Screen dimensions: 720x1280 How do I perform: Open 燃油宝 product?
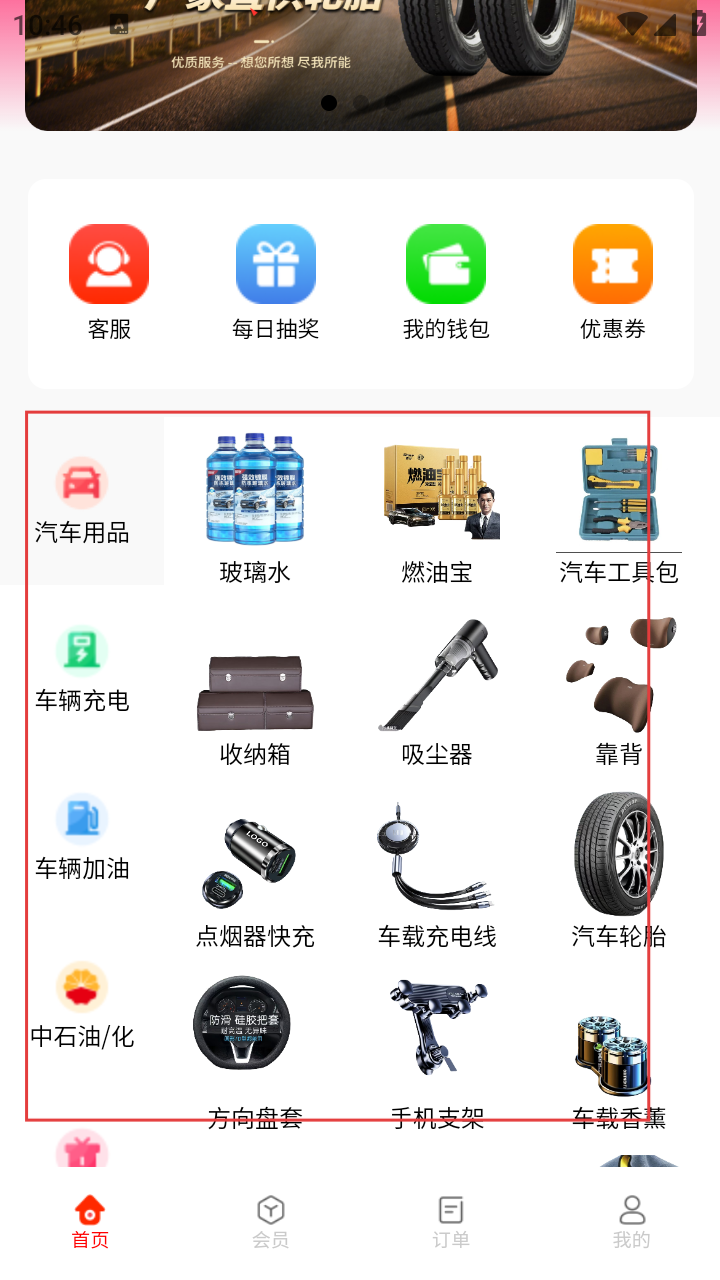(x=437, y=507)
